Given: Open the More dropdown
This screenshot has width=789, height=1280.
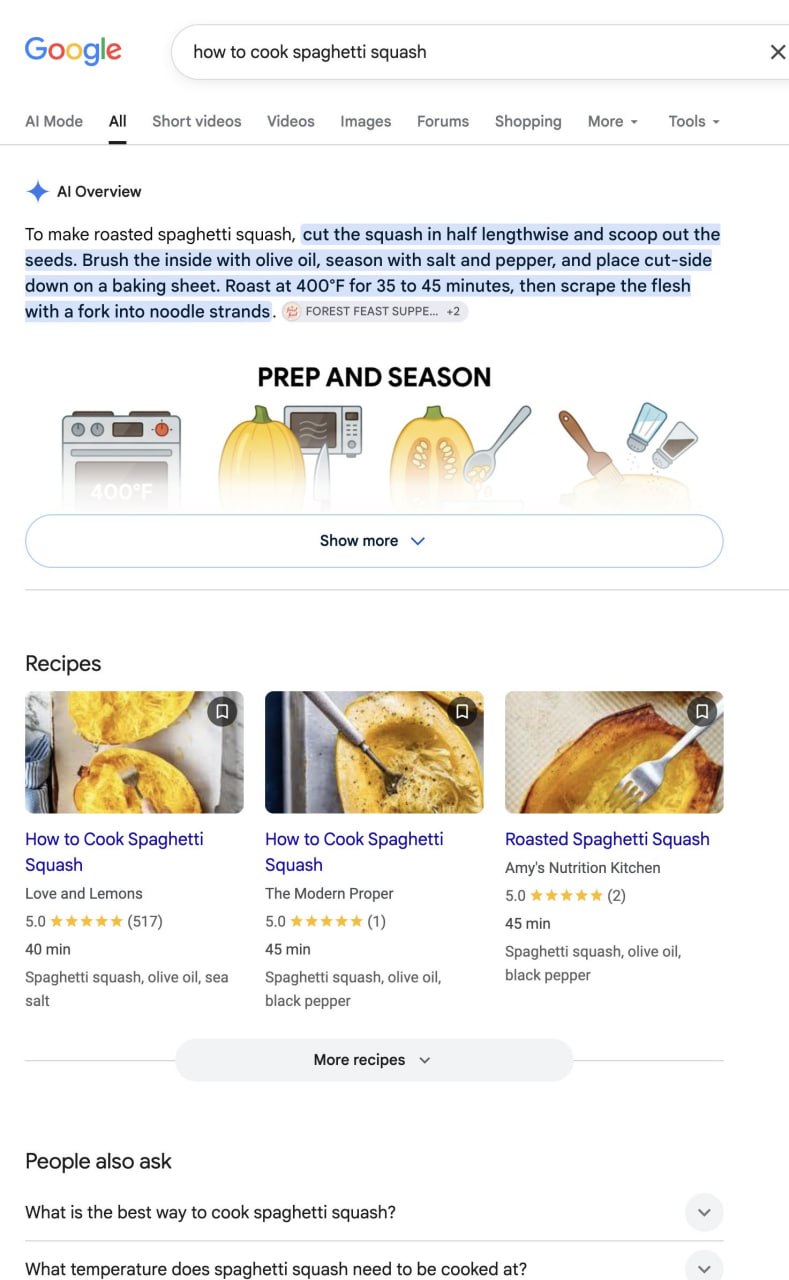Looking at the screenshot, I should pos(612,121).
